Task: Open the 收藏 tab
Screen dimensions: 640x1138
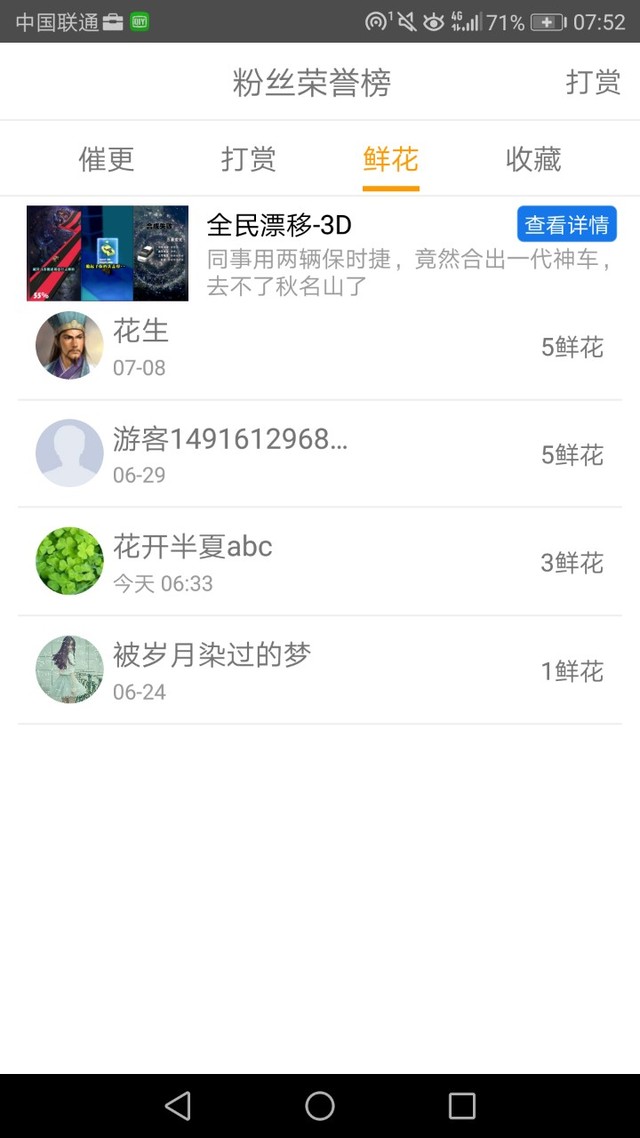Action: click(x=533, y=159)
